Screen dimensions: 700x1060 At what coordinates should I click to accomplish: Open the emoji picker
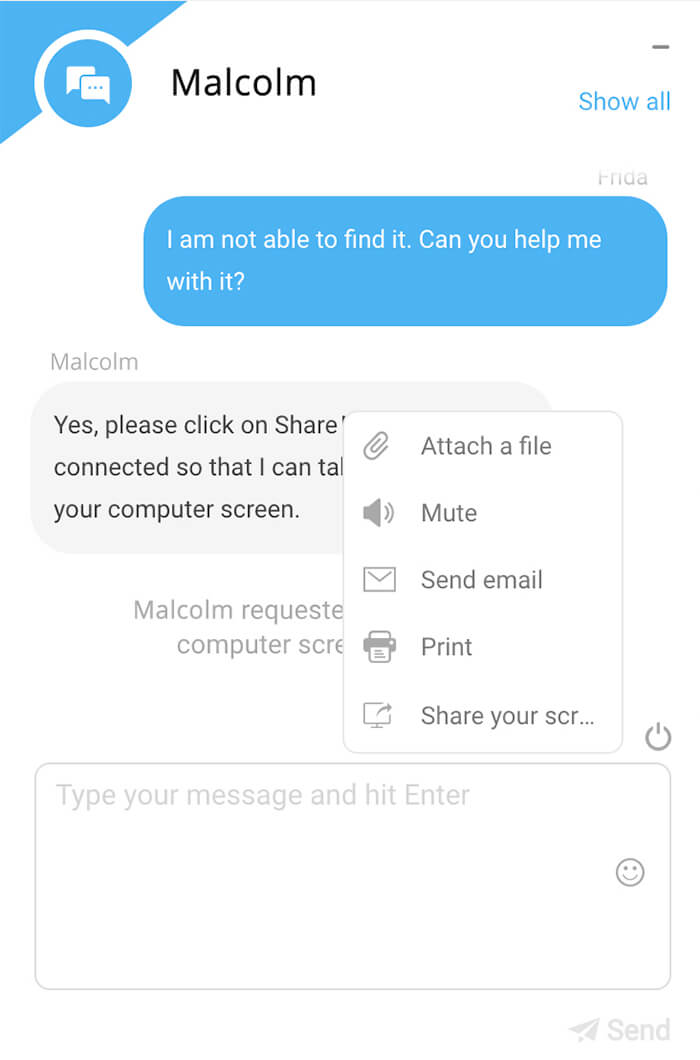click(x=630, y=872)
